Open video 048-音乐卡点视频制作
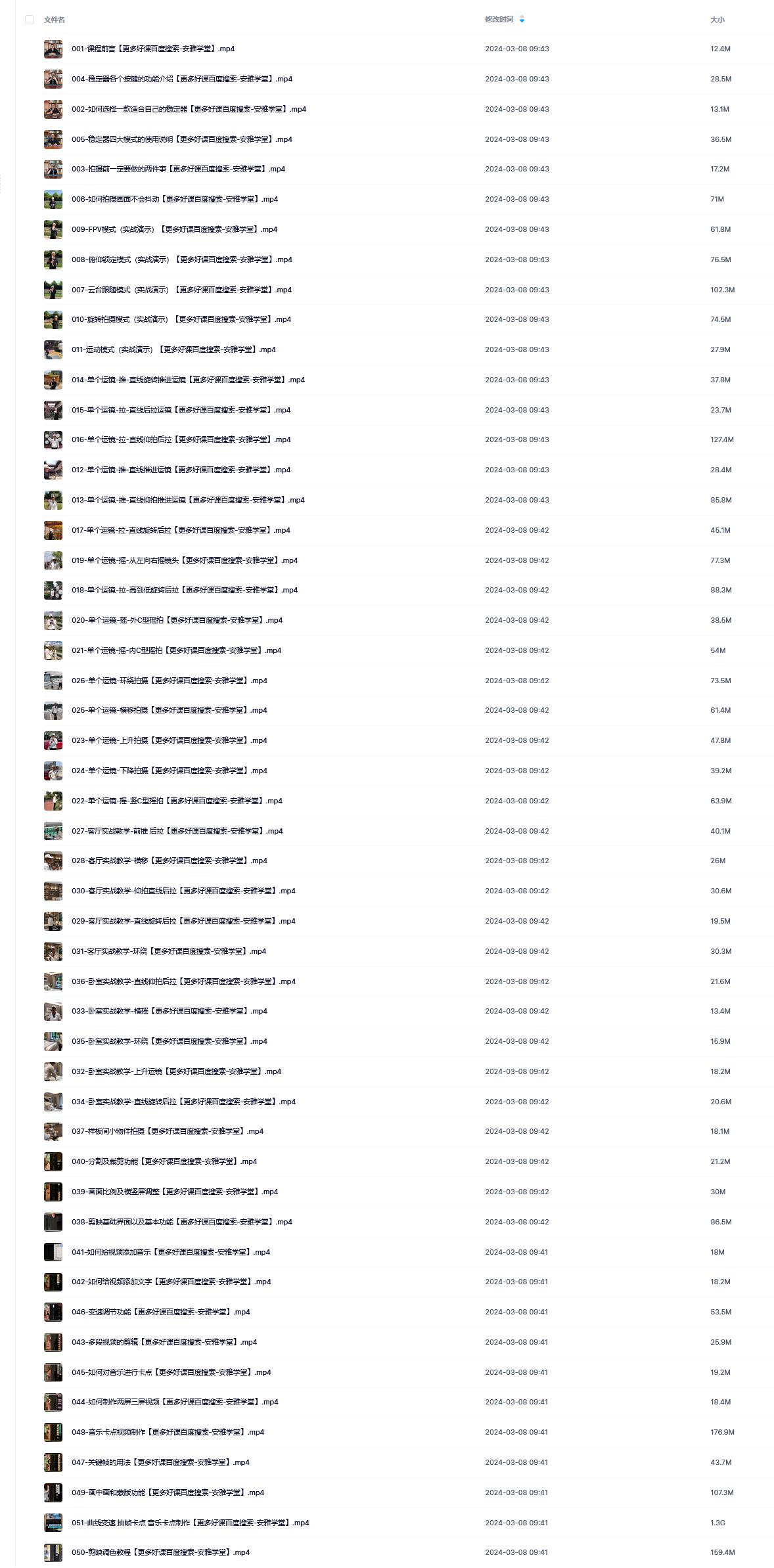Viewport: 774px width, 1568px height. 168,1433
